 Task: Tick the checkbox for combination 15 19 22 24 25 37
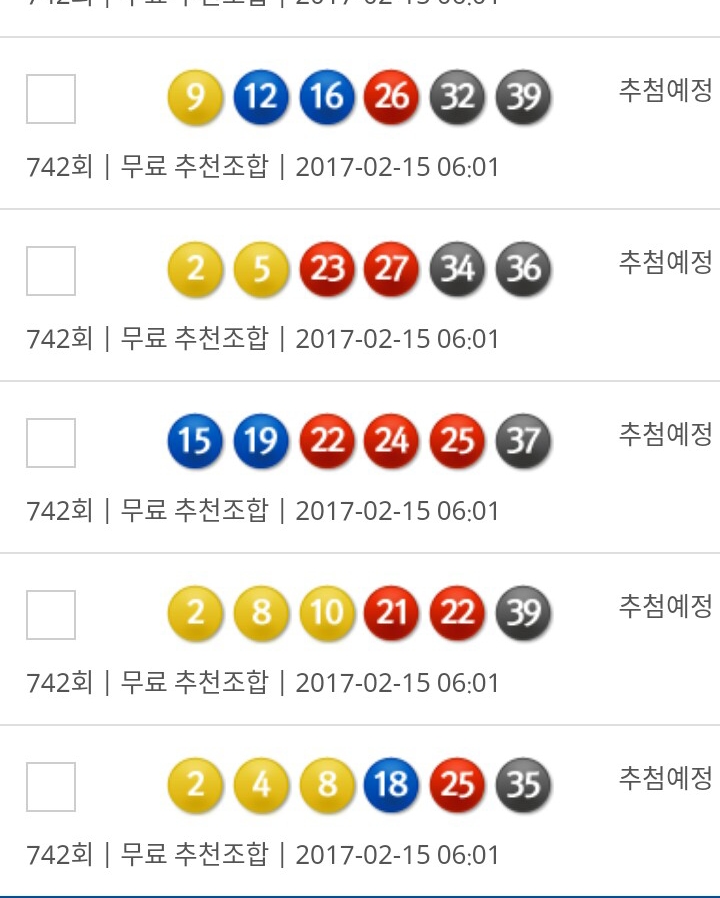coord(51,443)
